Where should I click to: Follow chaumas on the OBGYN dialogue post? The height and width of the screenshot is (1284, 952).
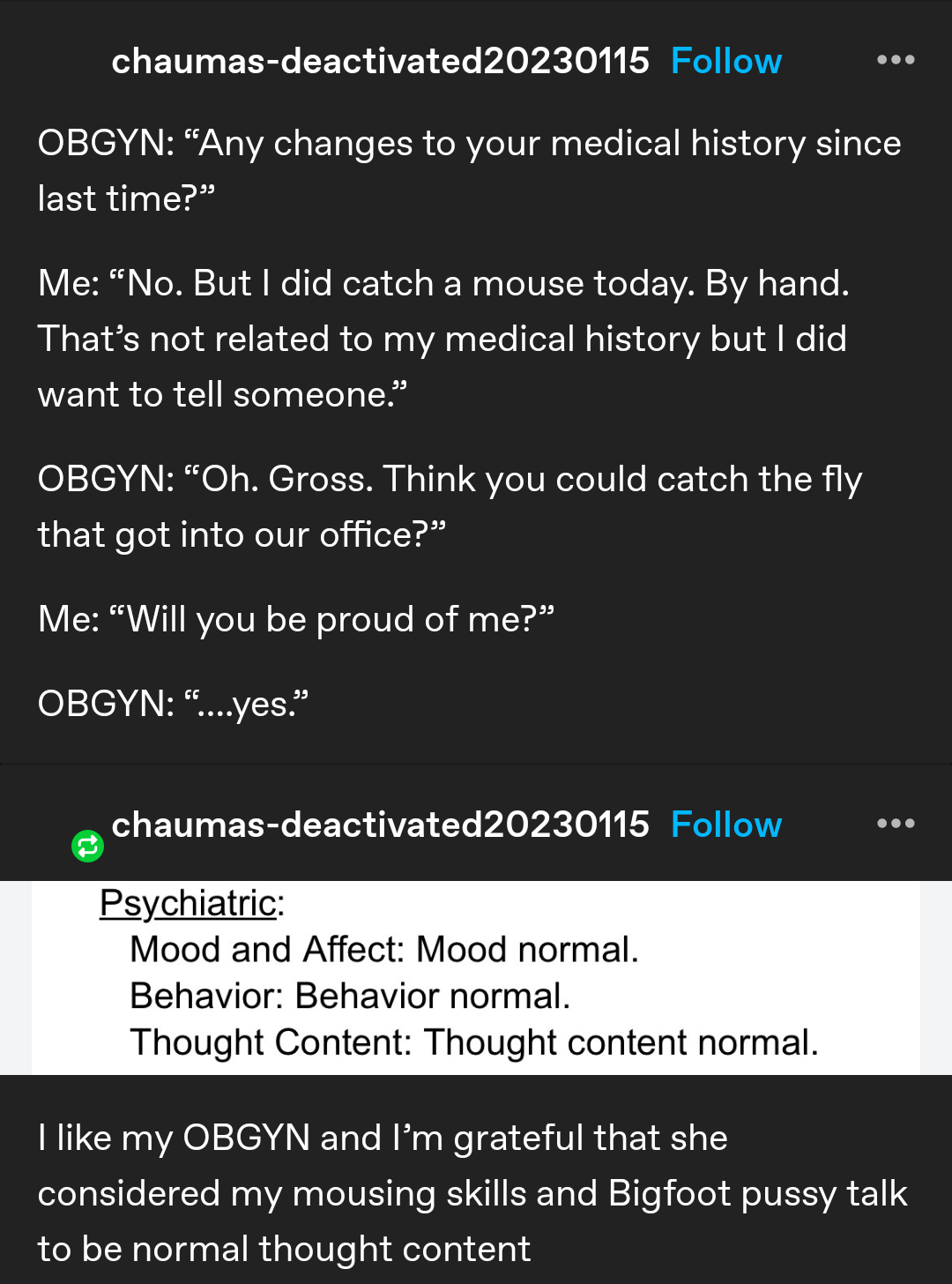coord(725,61)
